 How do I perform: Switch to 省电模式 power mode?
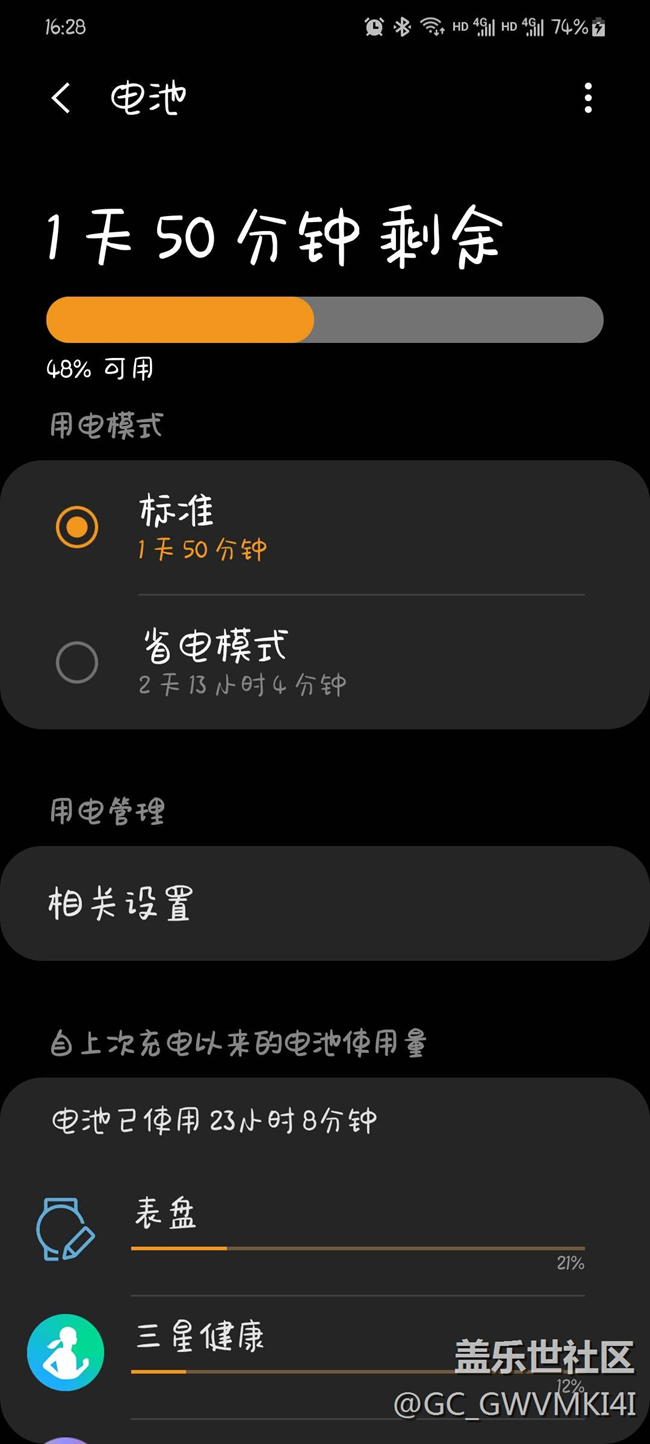pyautogui.click(x=77, y=662)
